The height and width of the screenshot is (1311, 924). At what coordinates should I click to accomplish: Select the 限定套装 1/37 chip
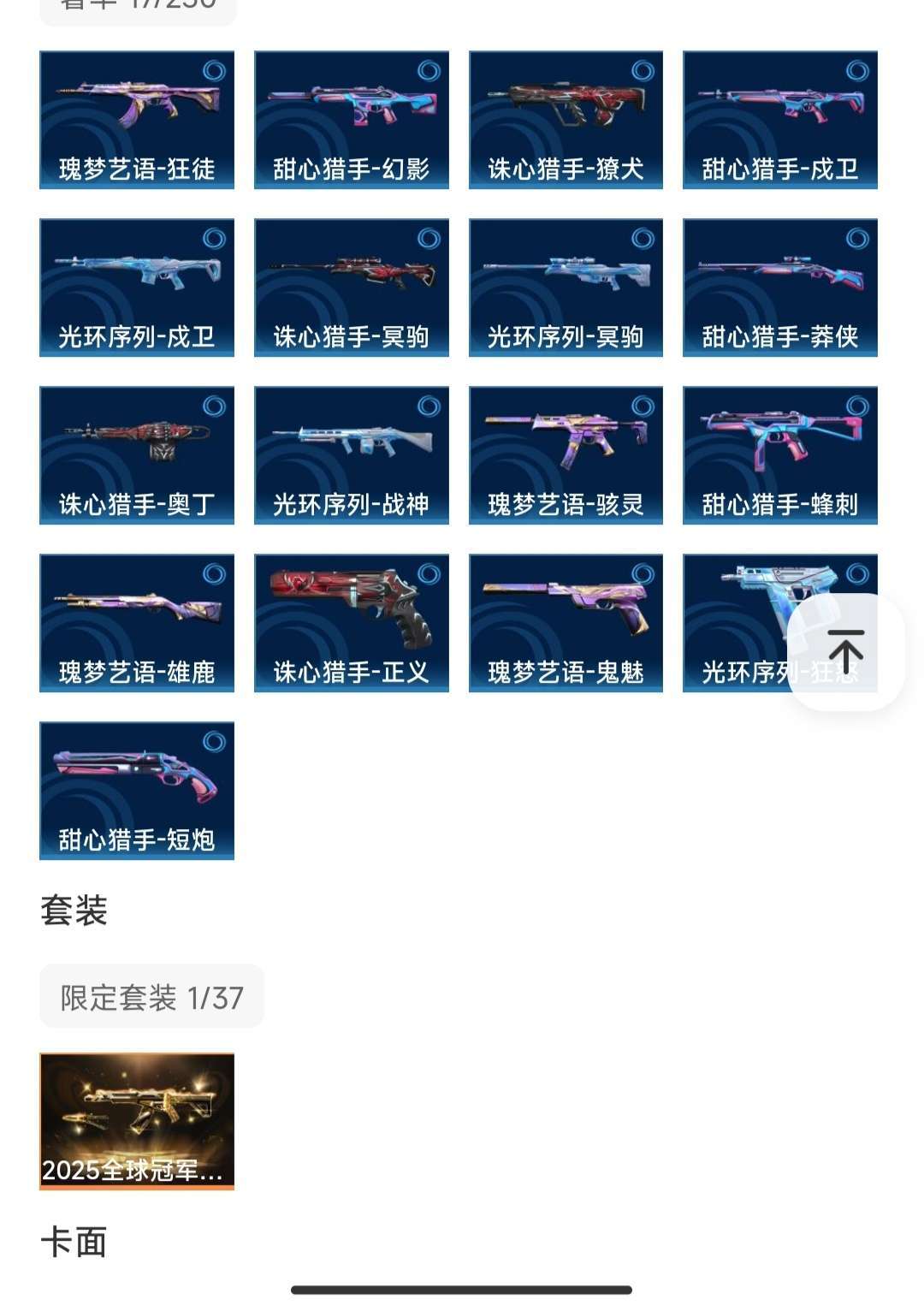(151, 997)
